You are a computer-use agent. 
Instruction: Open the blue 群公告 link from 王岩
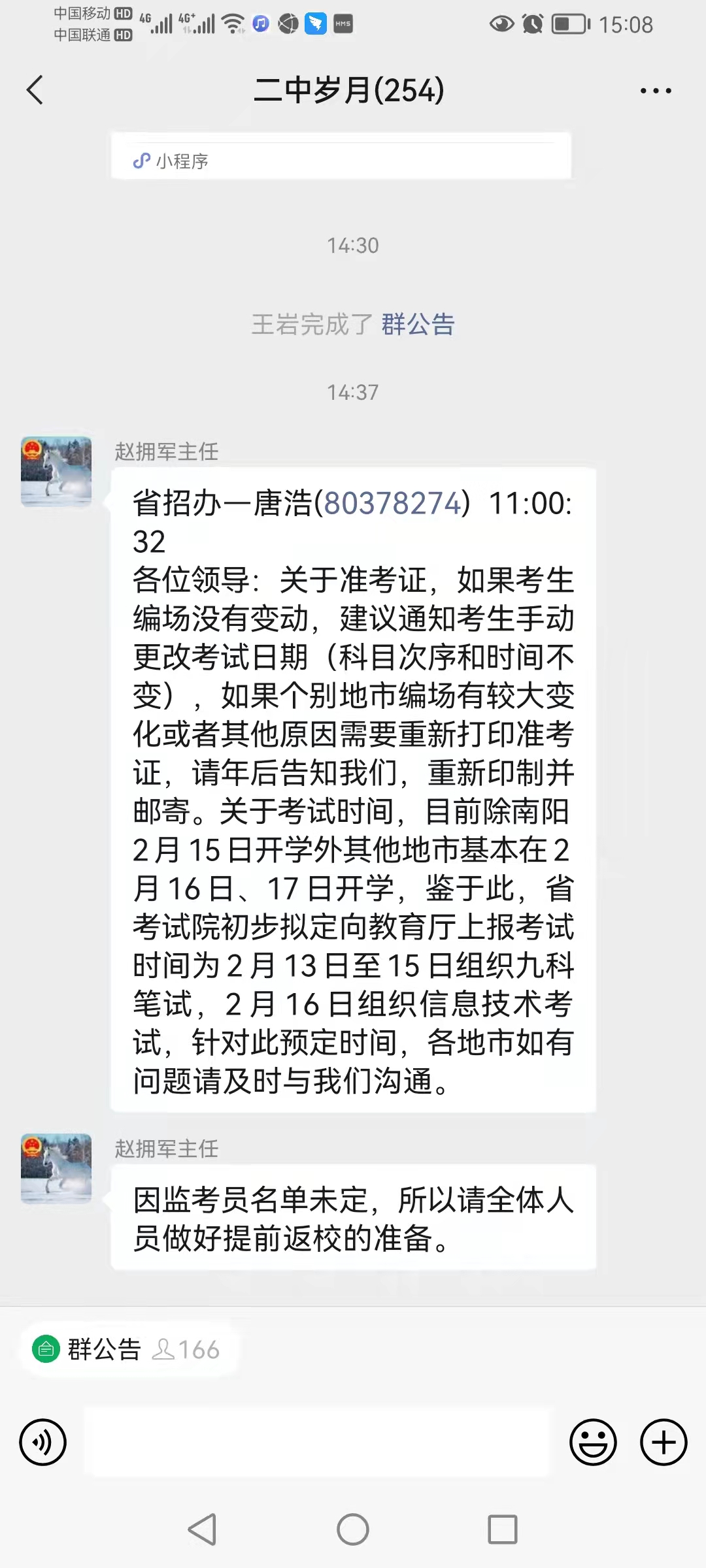[x=418, y=325]
